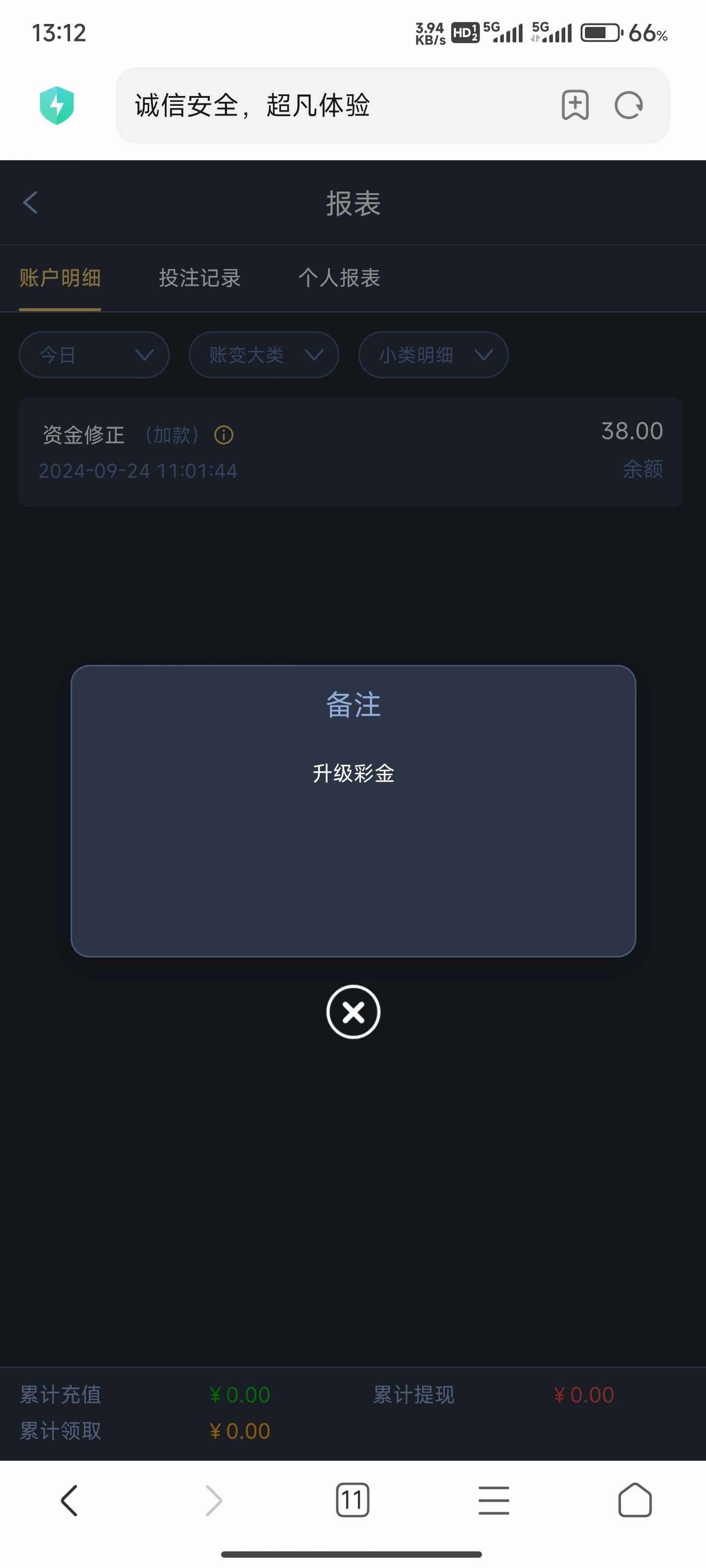Reload the page in browser

pyautogui.click(x=629, y=105)
